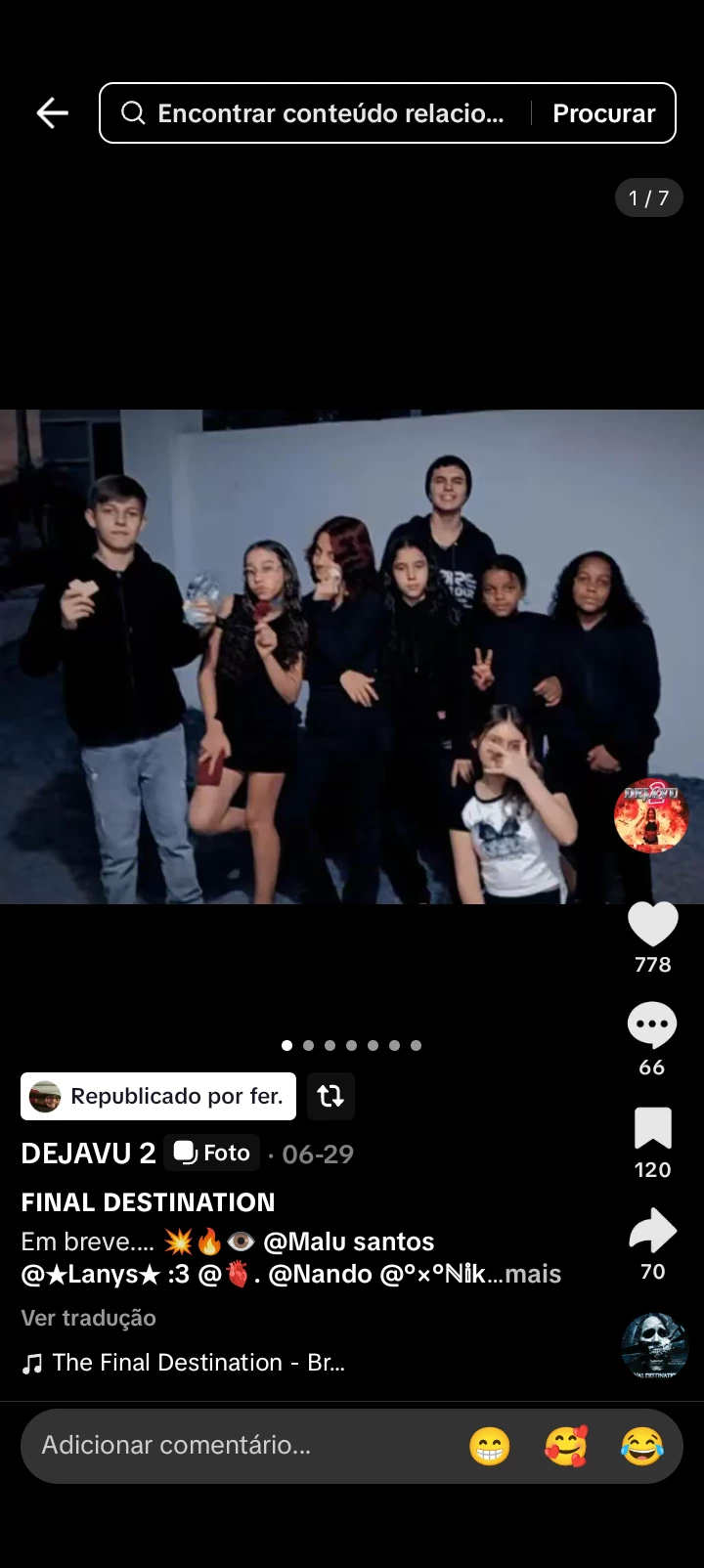Share this post
This screenshot has height=1568, width=704.
coord(652,1231)
